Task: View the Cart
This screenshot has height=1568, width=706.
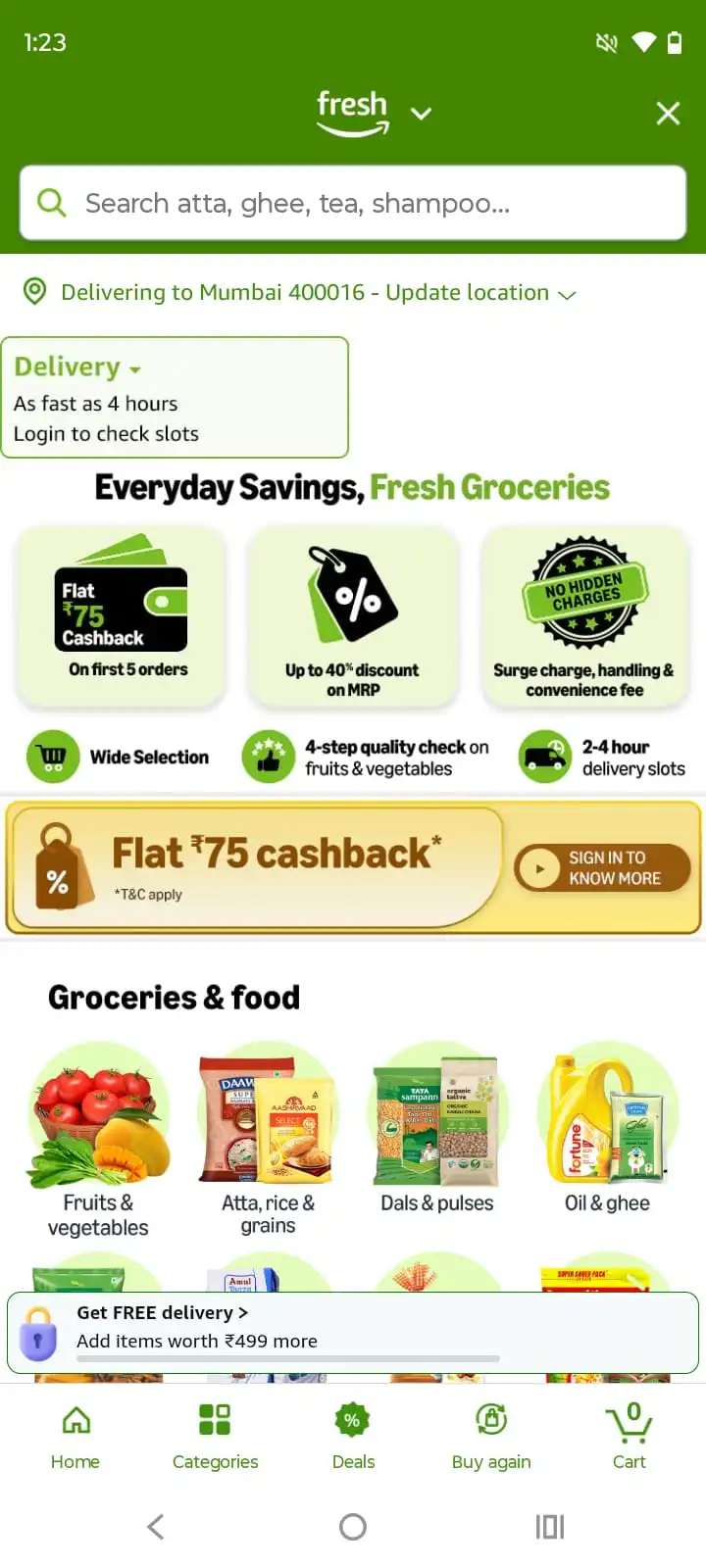Action: 630,1436
